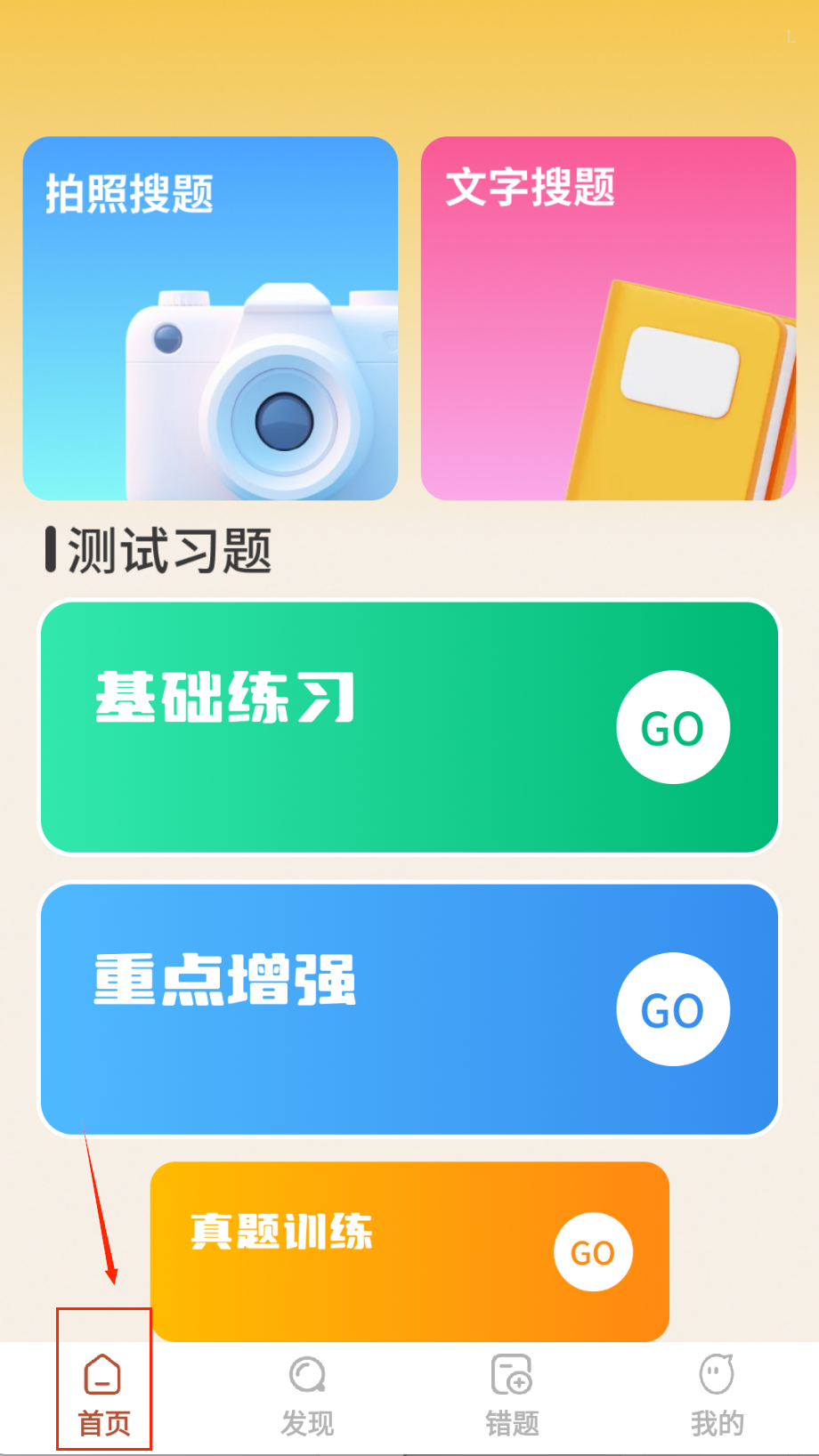Start 基础练习 with its GO button

tap(673, 727)
